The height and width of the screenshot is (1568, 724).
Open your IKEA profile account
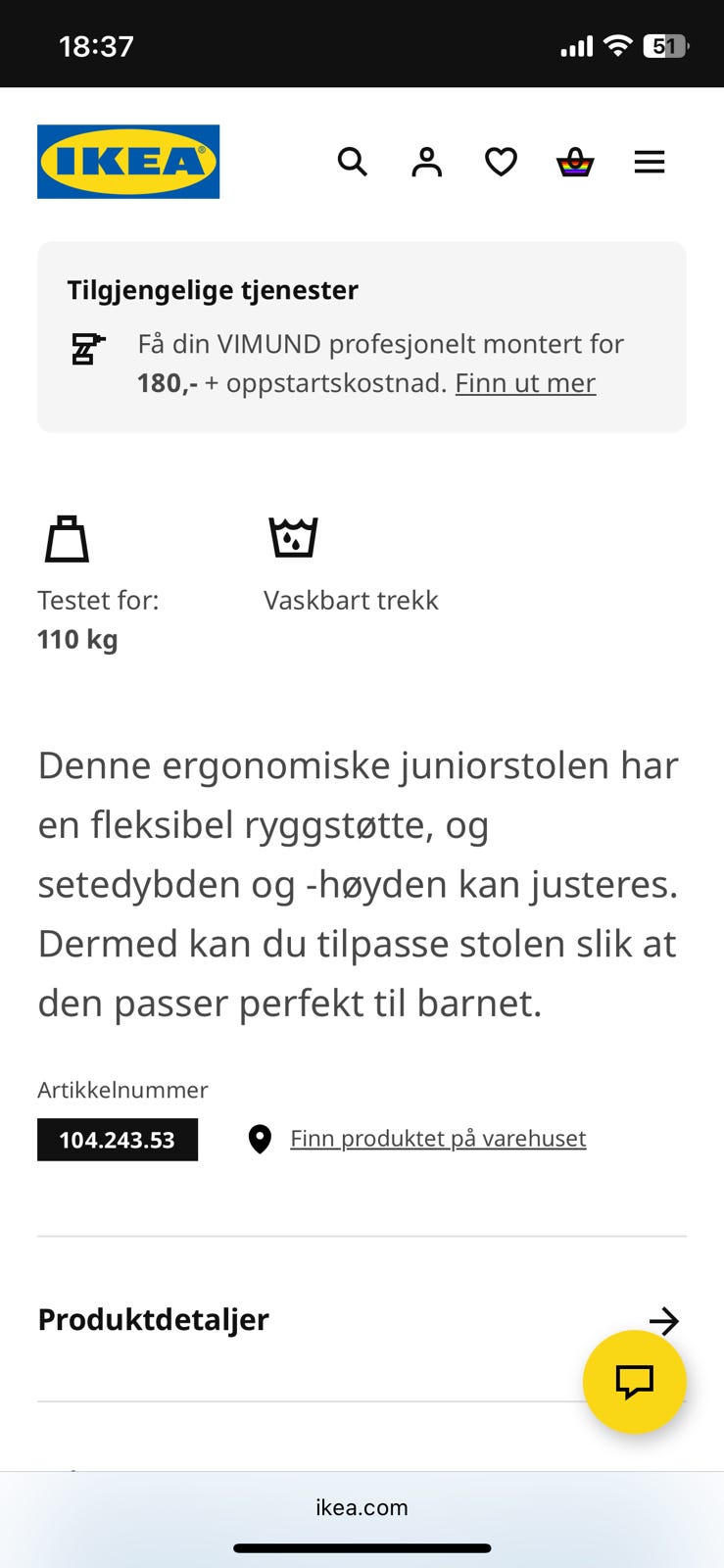click(426, 162)
